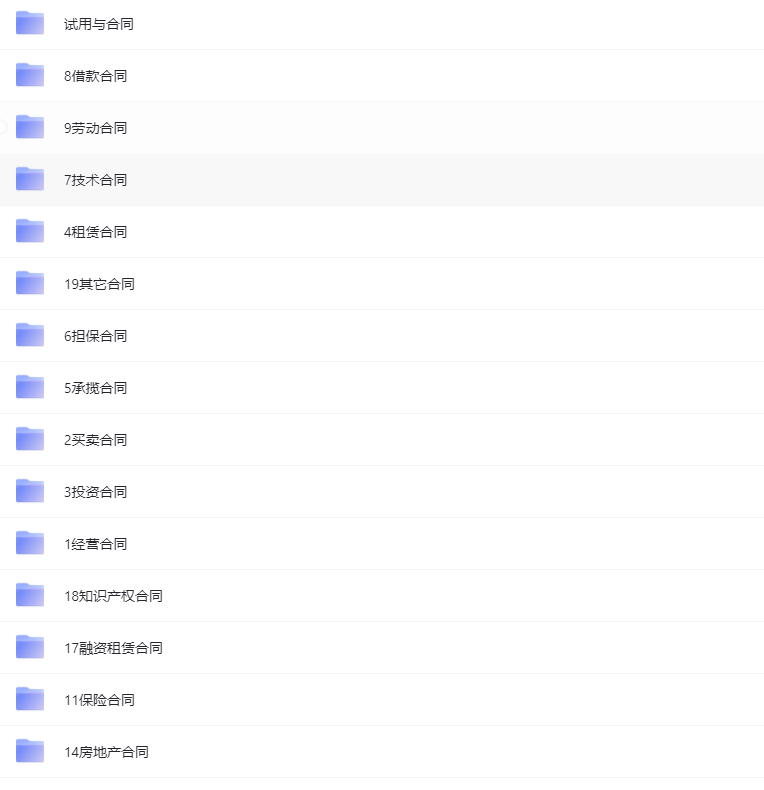Click the folder icon for 4租赁合同
The image size is (764, 790).
tap(29, 231)
